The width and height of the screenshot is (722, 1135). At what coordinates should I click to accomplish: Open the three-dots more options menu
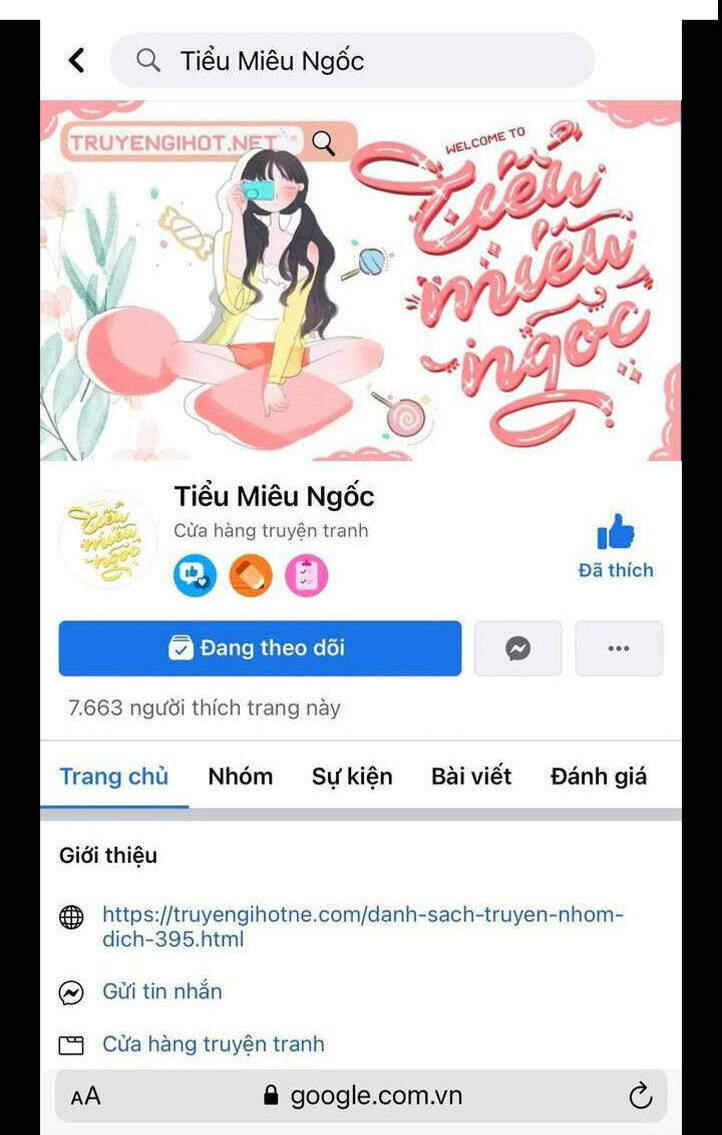pos(618,648)
